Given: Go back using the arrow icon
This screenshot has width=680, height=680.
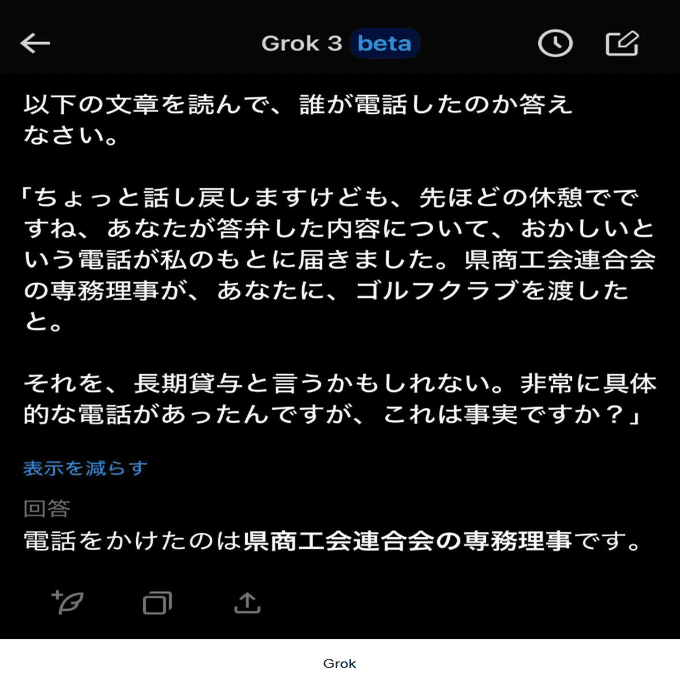Looking at the screenshot, I should tap(36, 43).
